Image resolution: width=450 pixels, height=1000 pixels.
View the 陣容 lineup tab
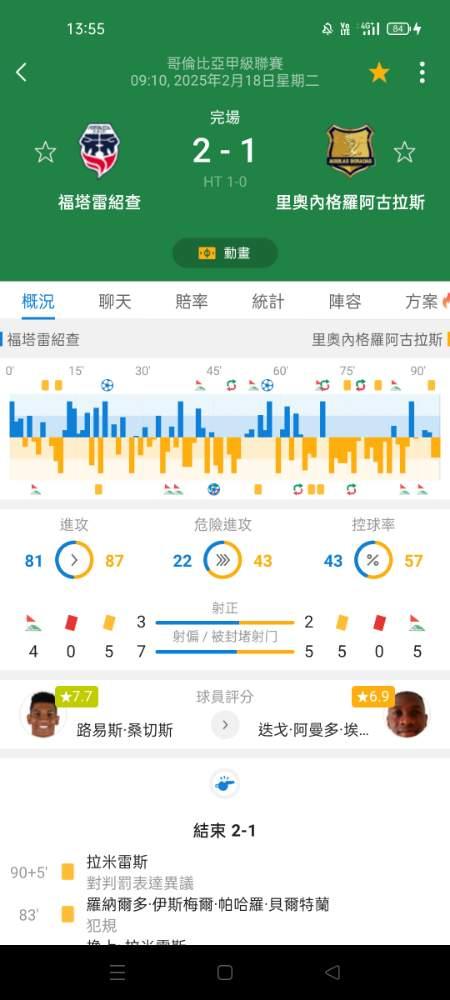(x=345, y=302)
